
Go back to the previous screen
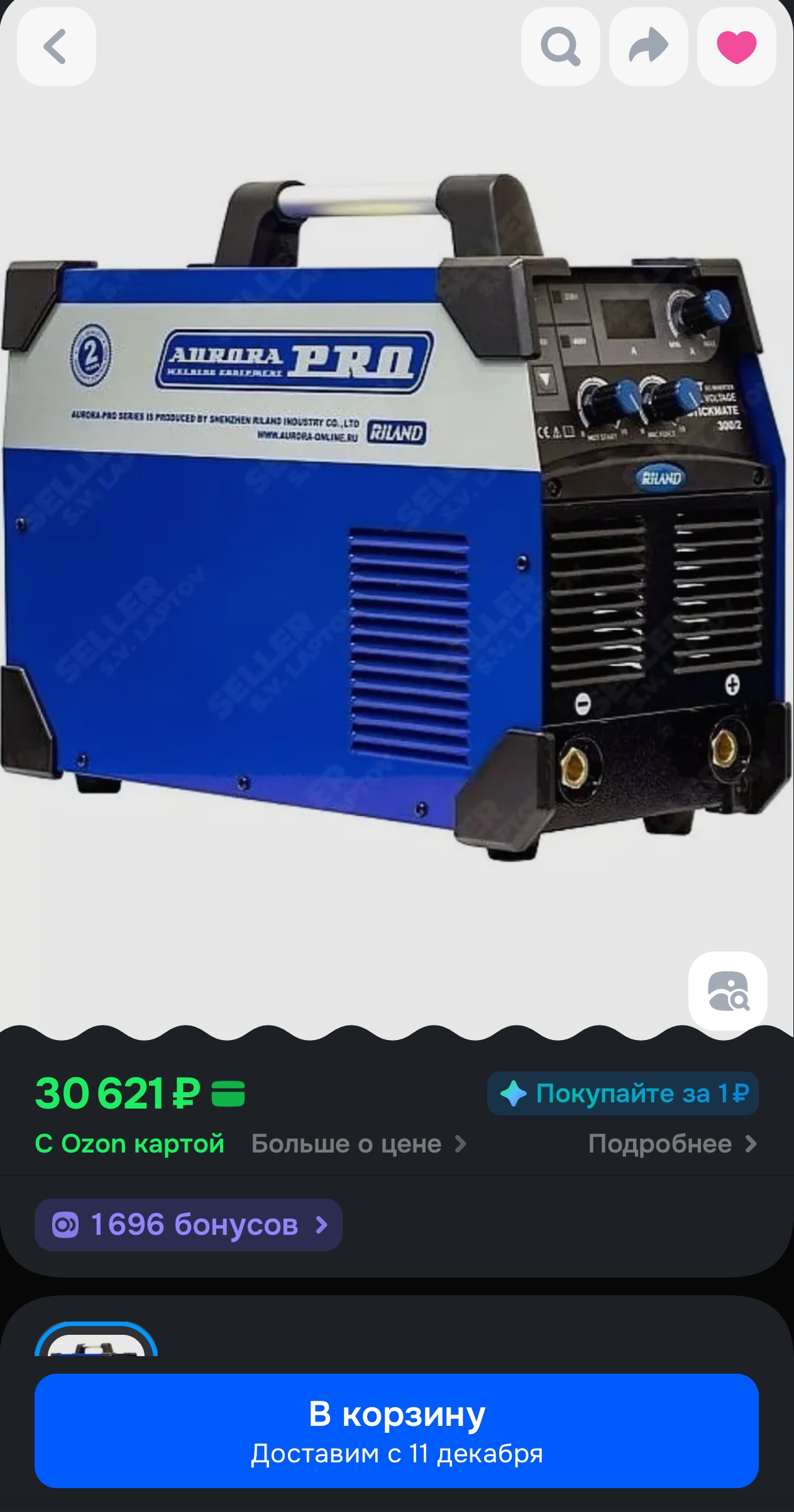(x=56, y=47)
